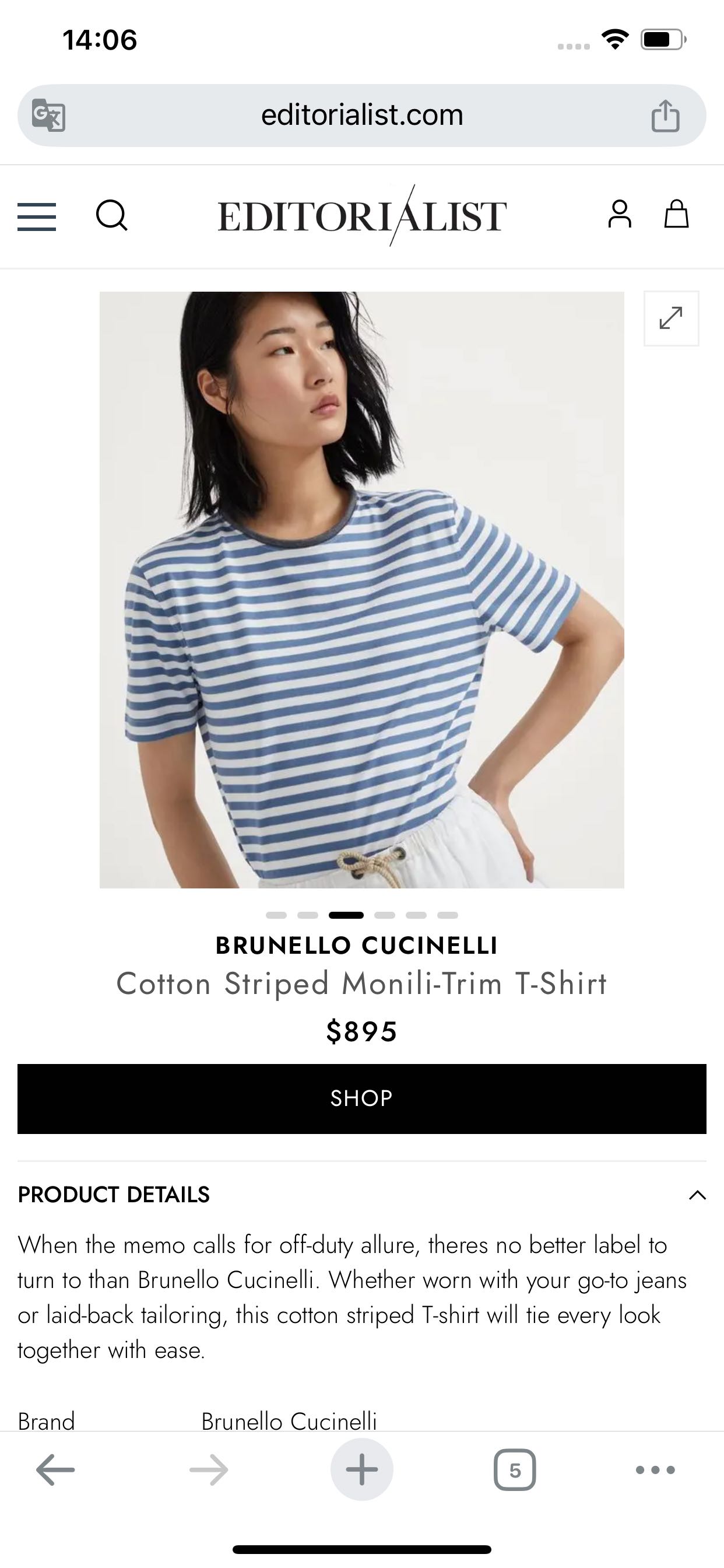Show the open tabs switcher
The width and height of the screenshot is (724, 1568).
[x=515, y=1470]
